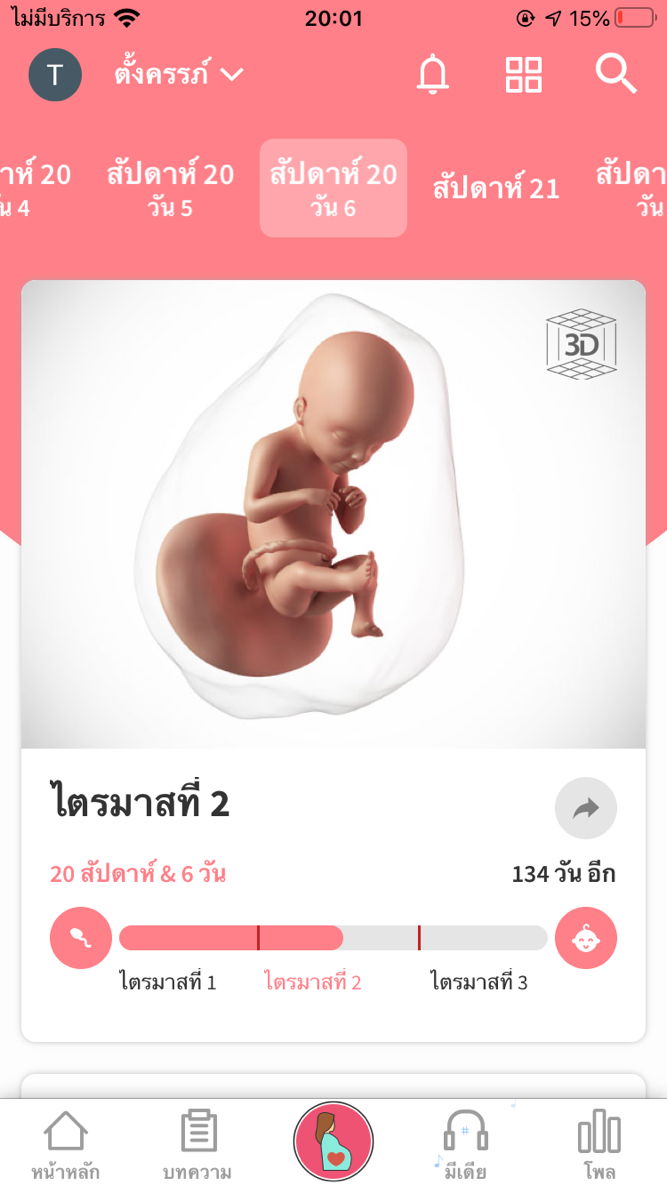Open the center pregnancy tab
The height and width of the screenshot is (1186, 667).
click(333, 1142)
